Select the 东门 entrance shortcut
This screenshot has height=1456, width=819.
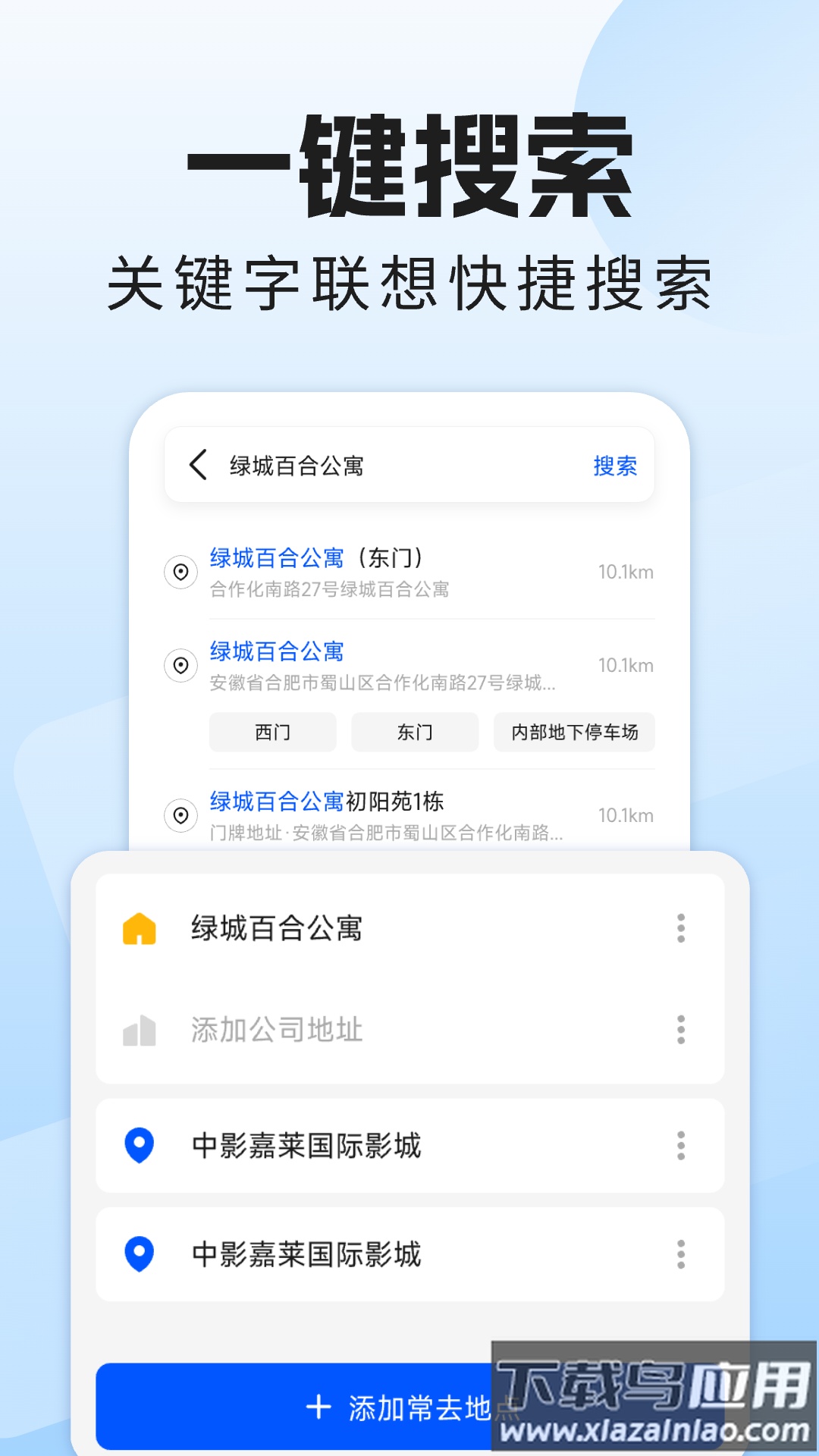pos(416,733)
